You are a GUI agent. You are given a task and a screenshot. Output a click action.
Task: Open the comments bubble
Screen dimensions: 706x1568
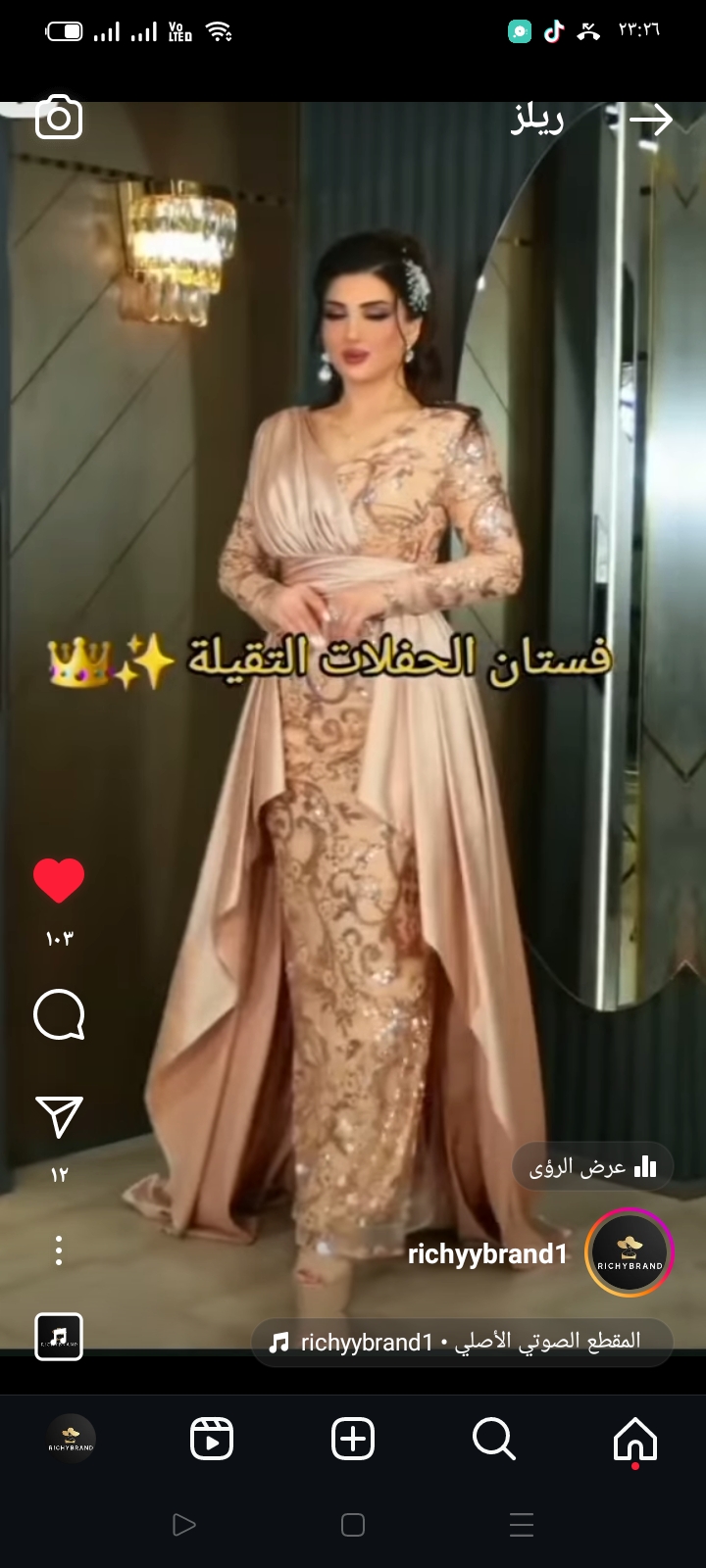coord(59,1014)
